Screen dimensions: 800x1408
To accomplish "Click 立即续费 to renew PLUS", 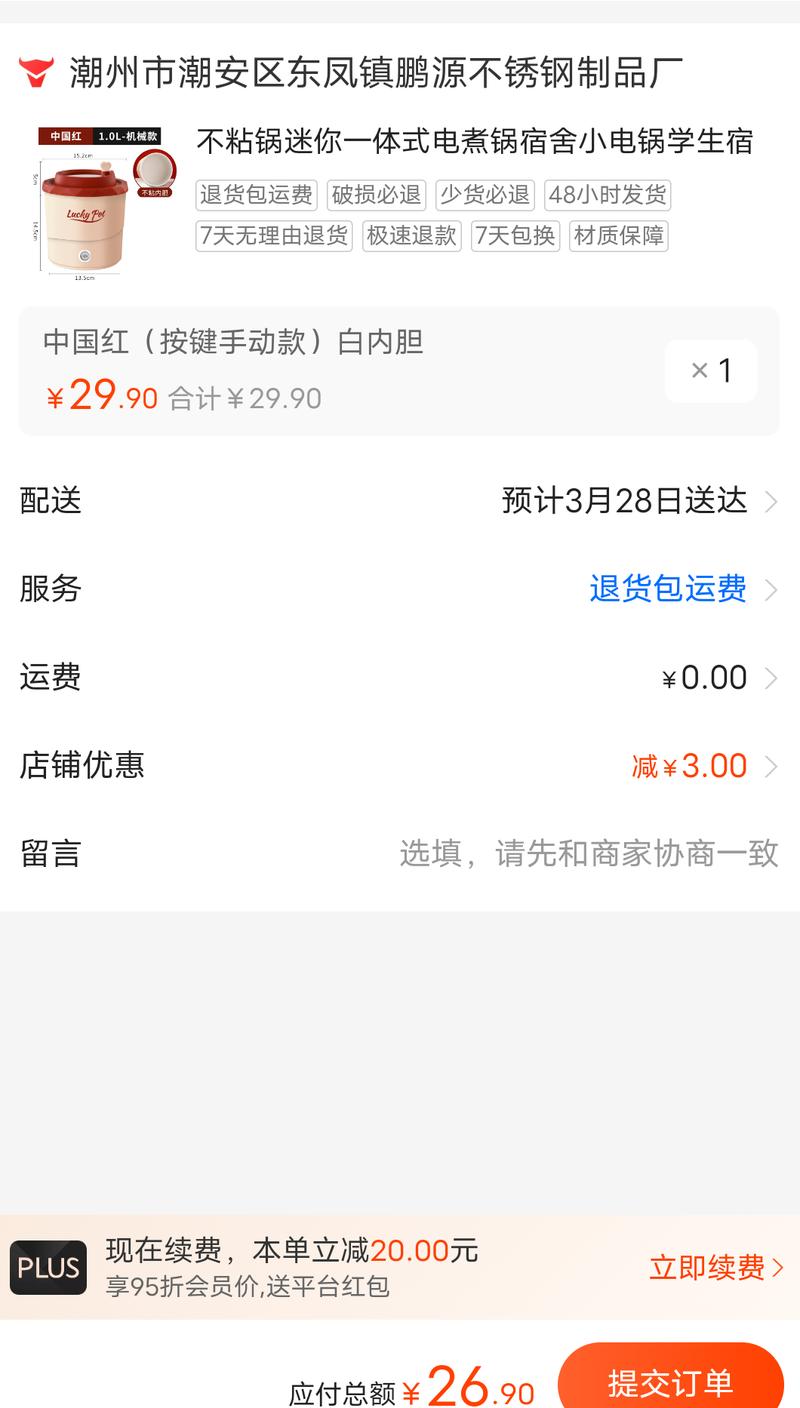I will point(710,1266).
